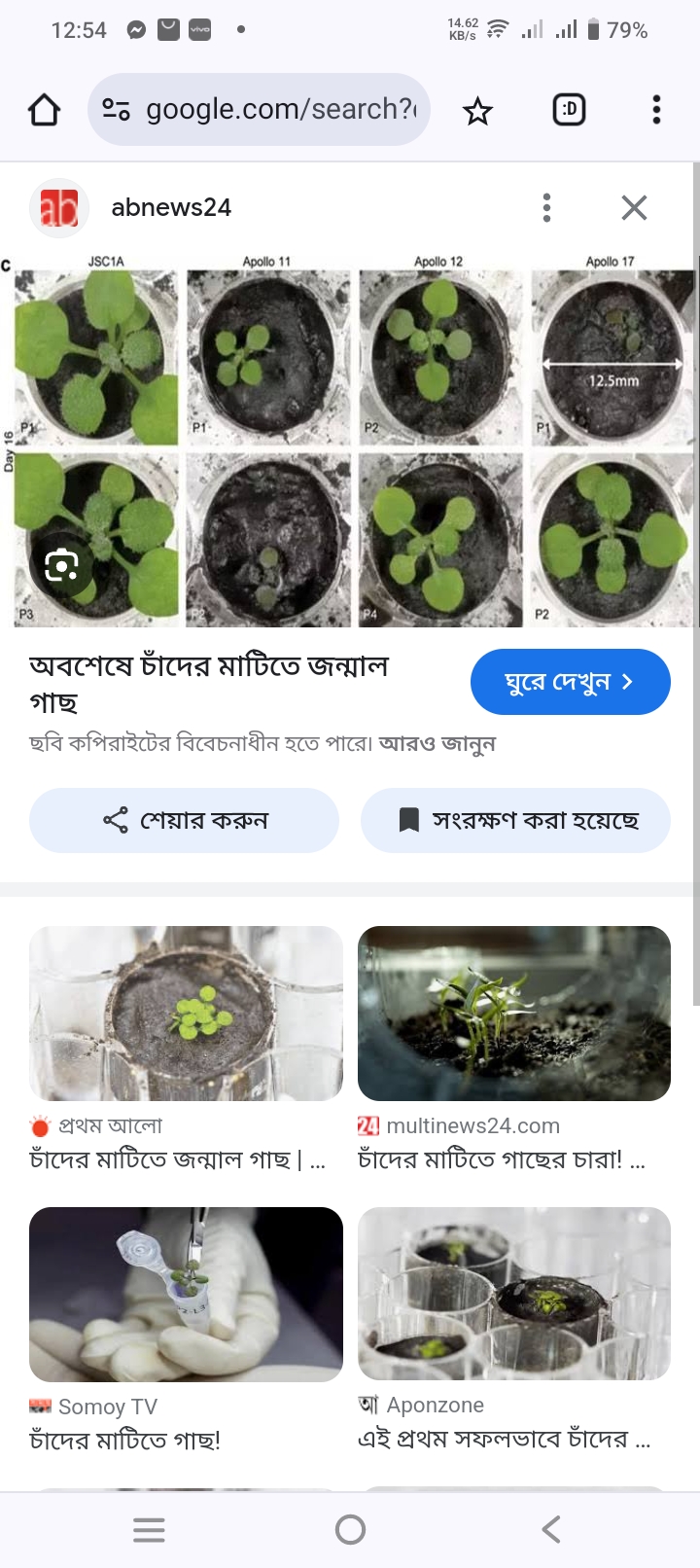This screenshot has height=1568, width=700.
Task: Go back using system navigation
Action: (551, 1529)
